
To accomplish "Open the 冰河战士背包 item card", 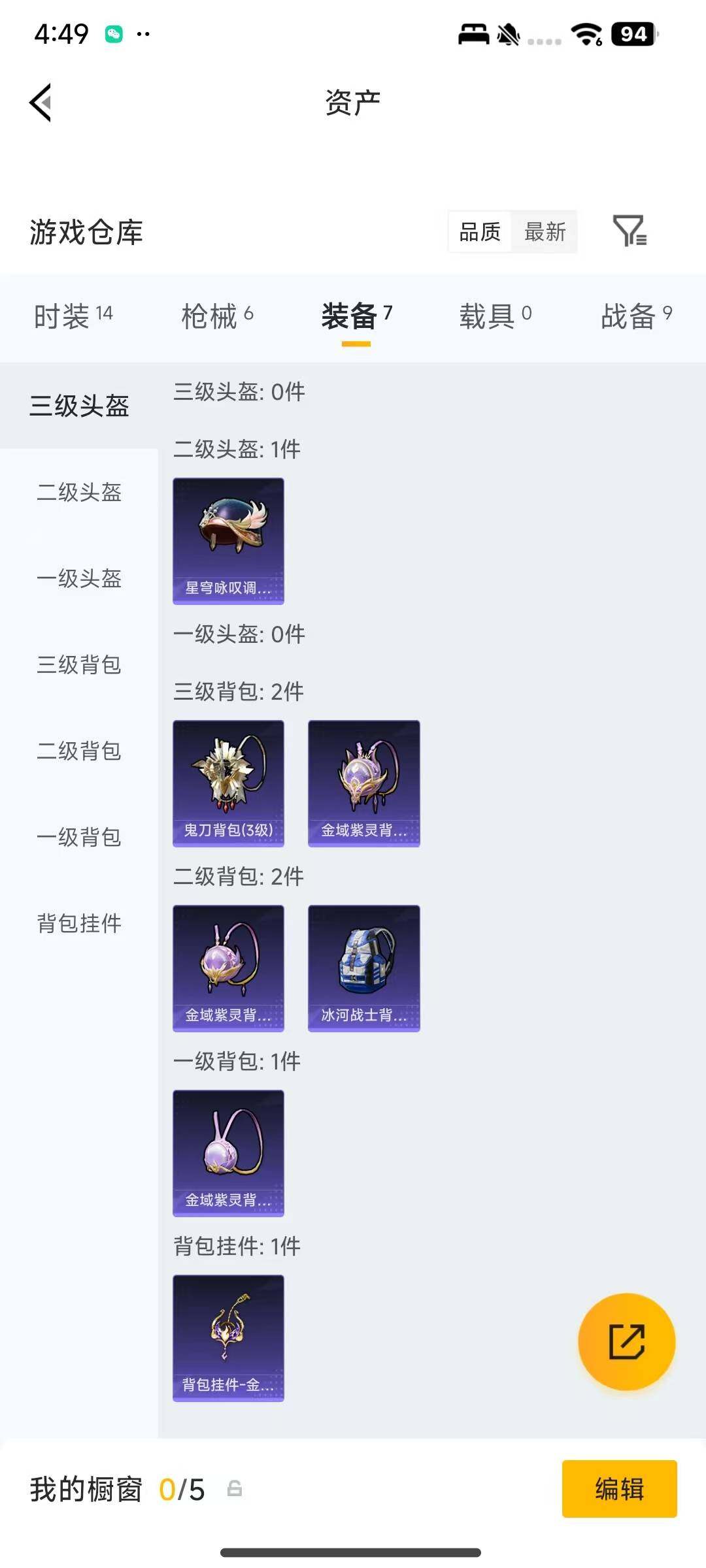I will point(363,968).
